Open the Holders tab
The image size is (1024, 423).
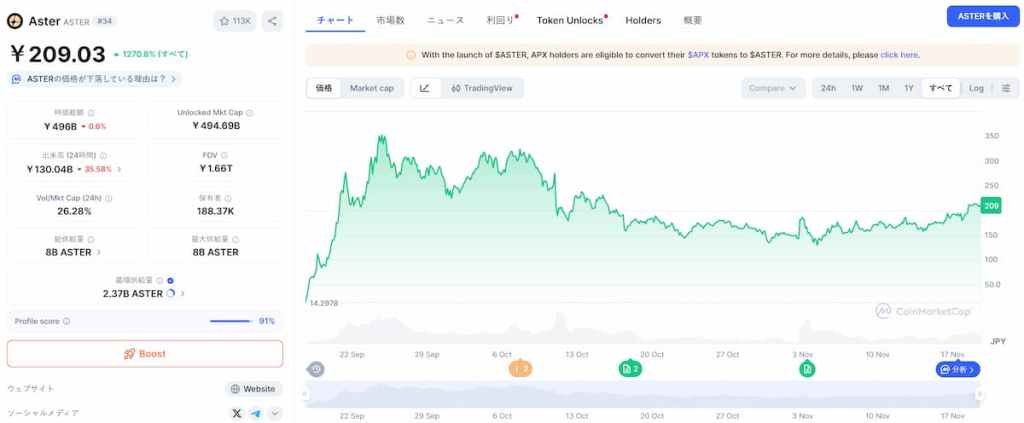(x=643, y=20)
